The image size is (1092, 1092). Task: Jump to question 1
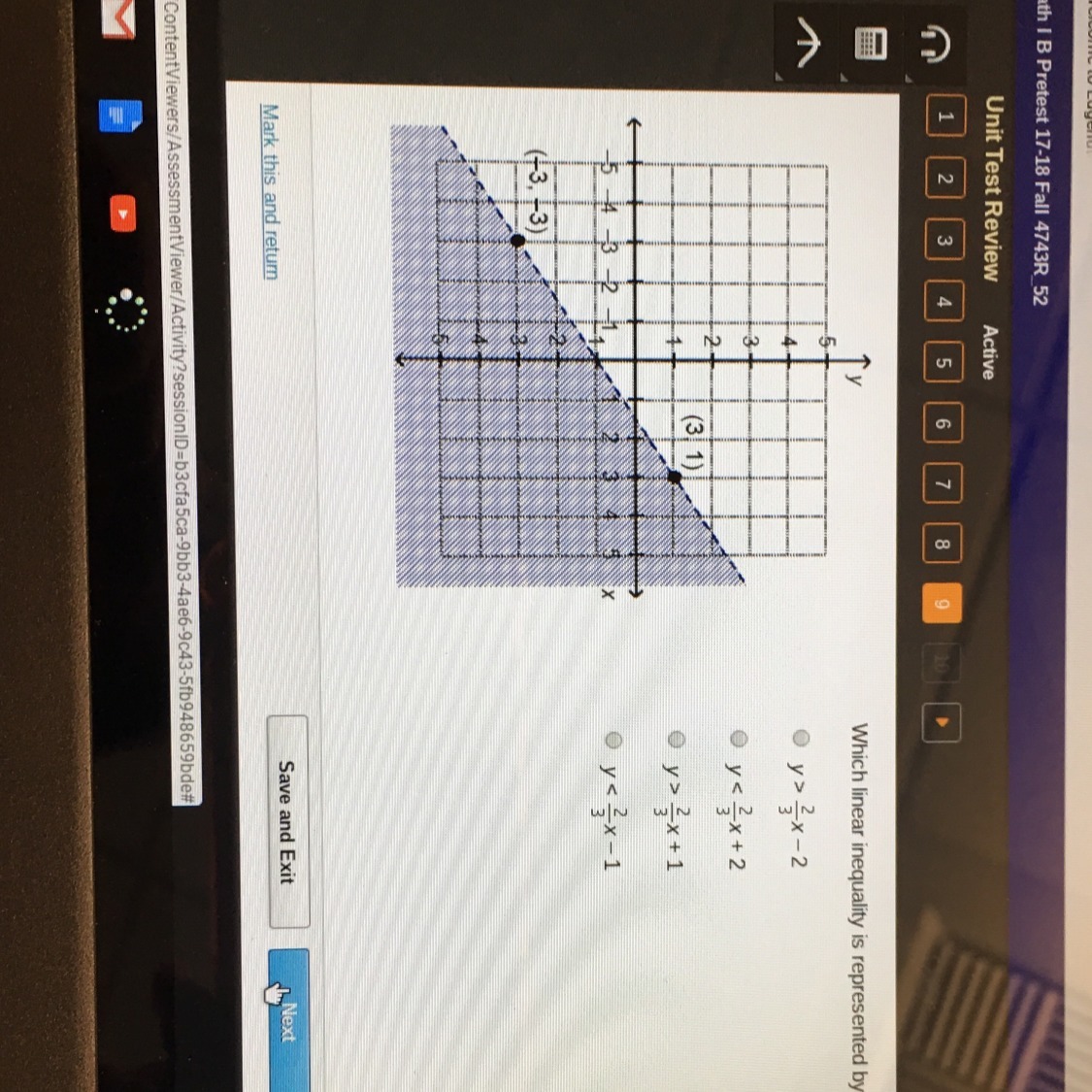(x=944, y=116)
